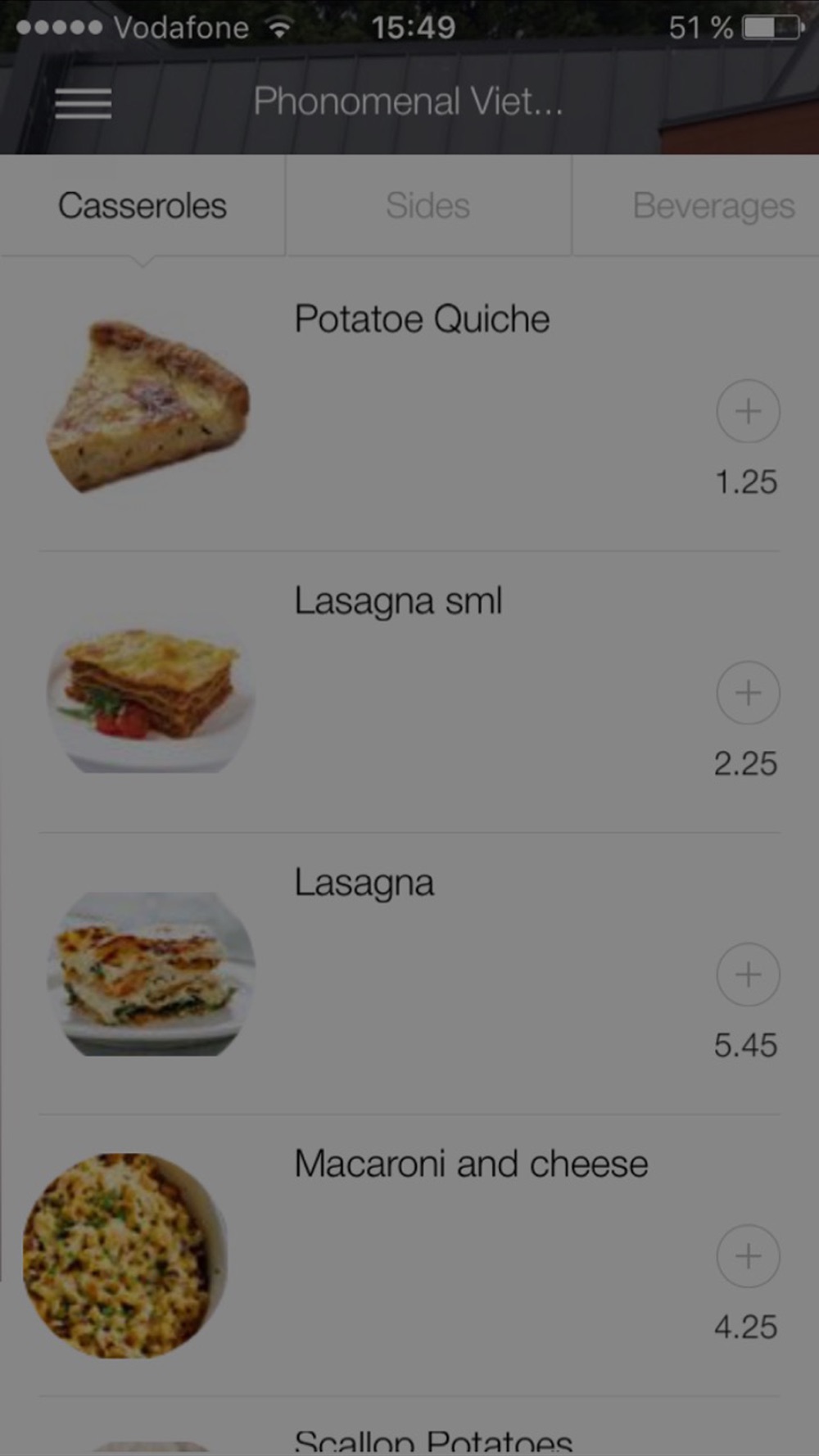Tap the plus icon for 5.45 Lasagna
The width and height of the screenshot is (819, 1456).
[748, 974]
